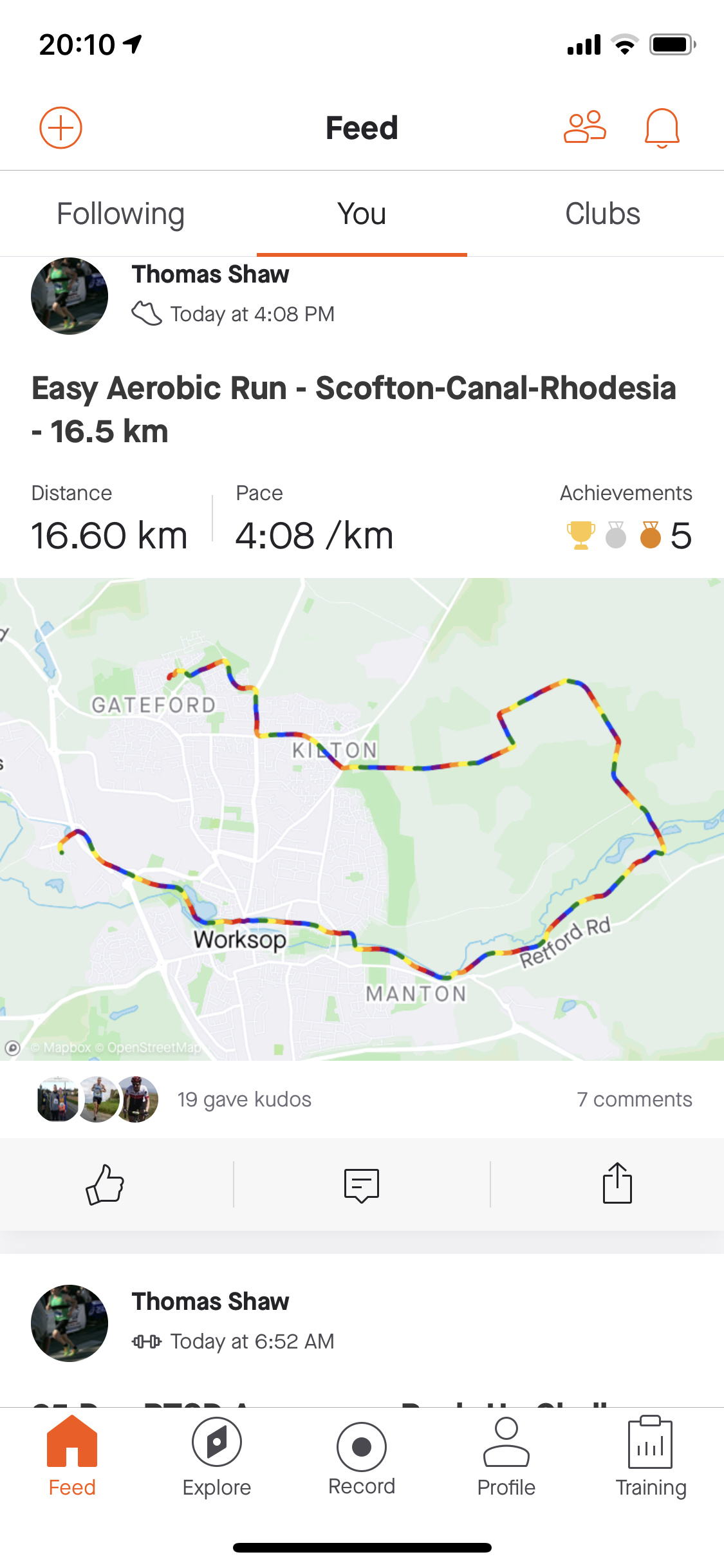The height and width of the screenshot is (1568, 724).
Task: Open the Training tab
Action: tap(651, 1459)
